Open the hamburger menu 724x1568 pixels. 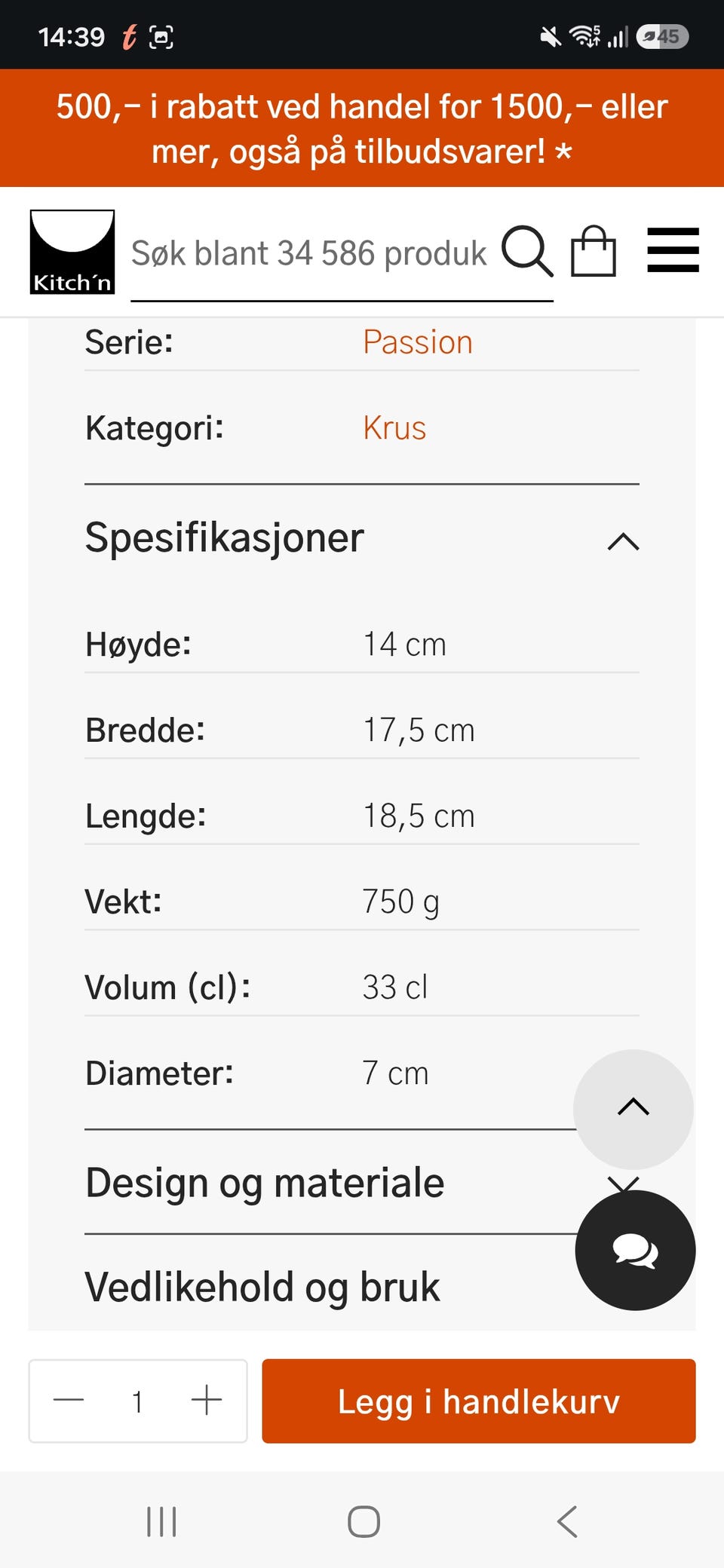click(673, 250)
